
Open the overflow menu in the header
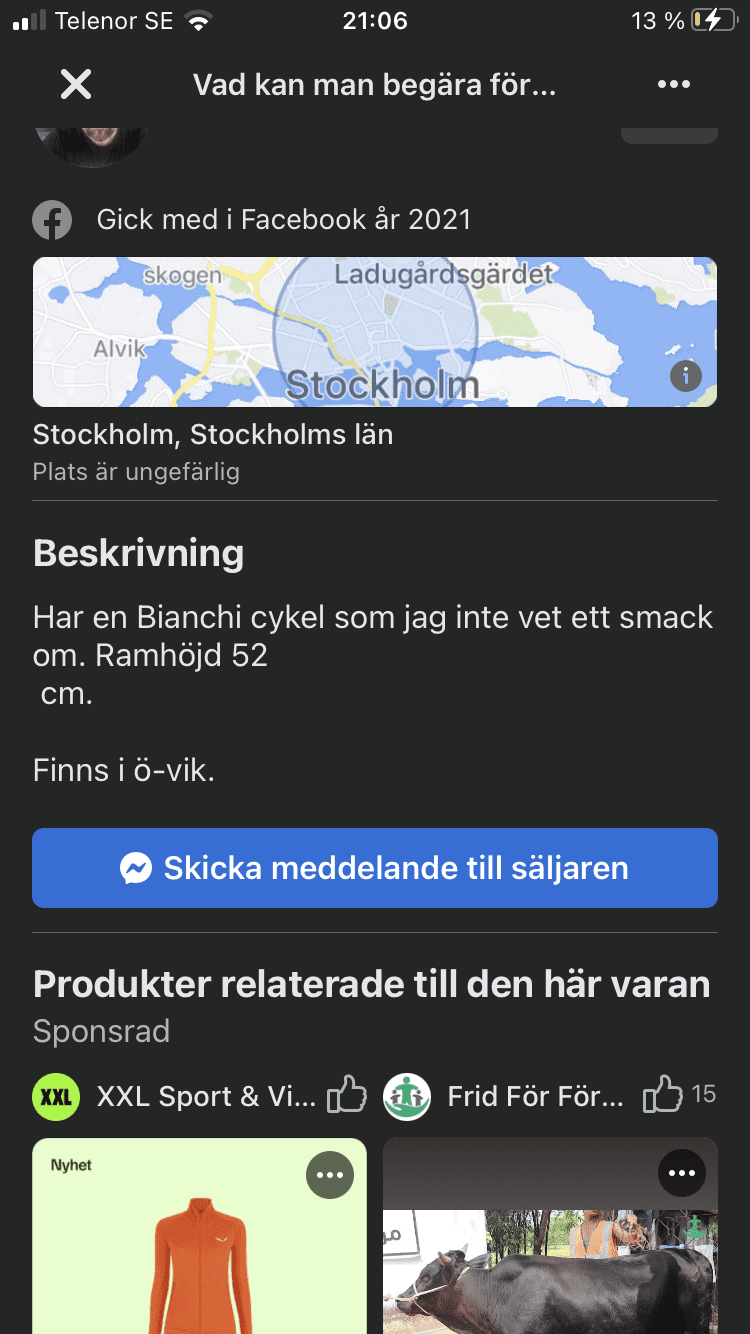(x=674, y=85)
